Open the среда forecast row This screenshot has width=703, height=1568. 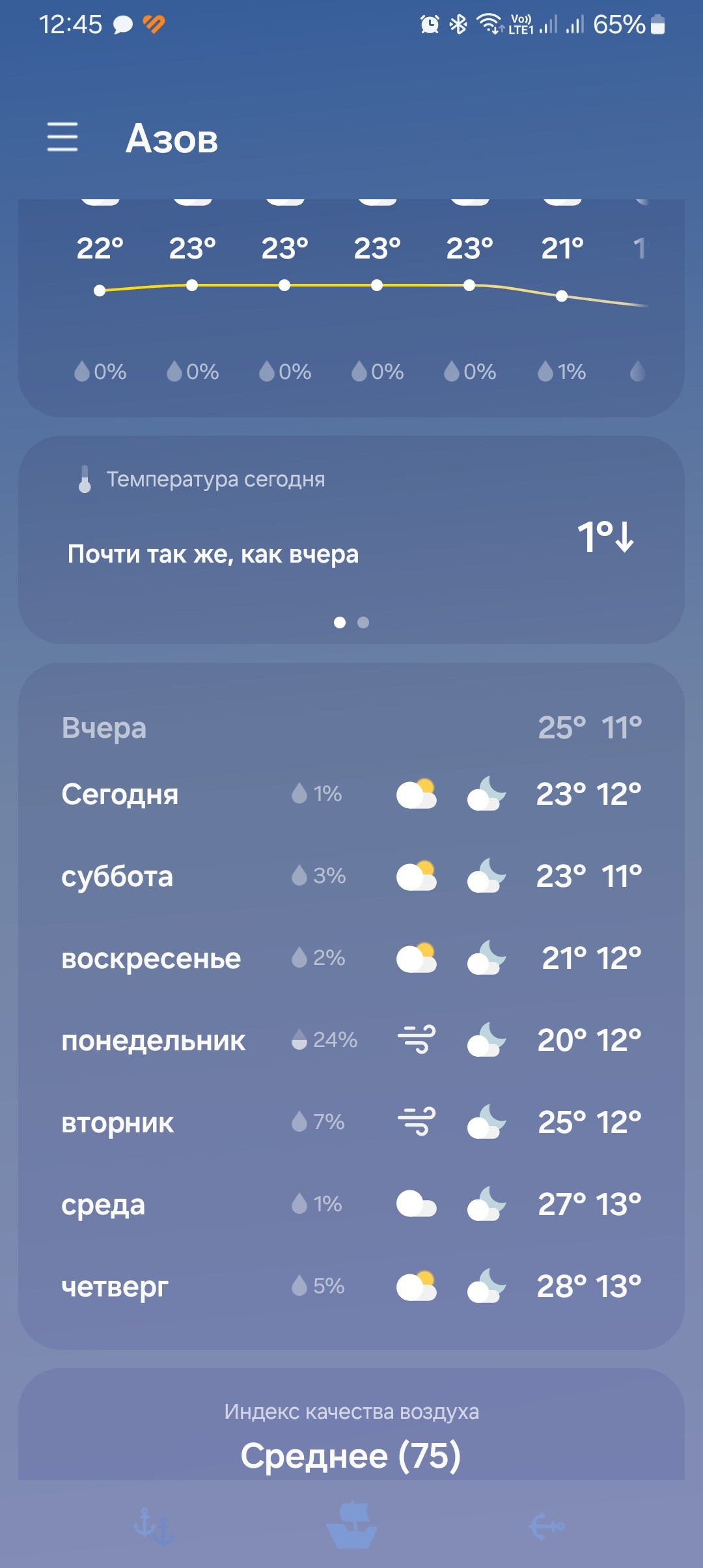[351, 1205]
